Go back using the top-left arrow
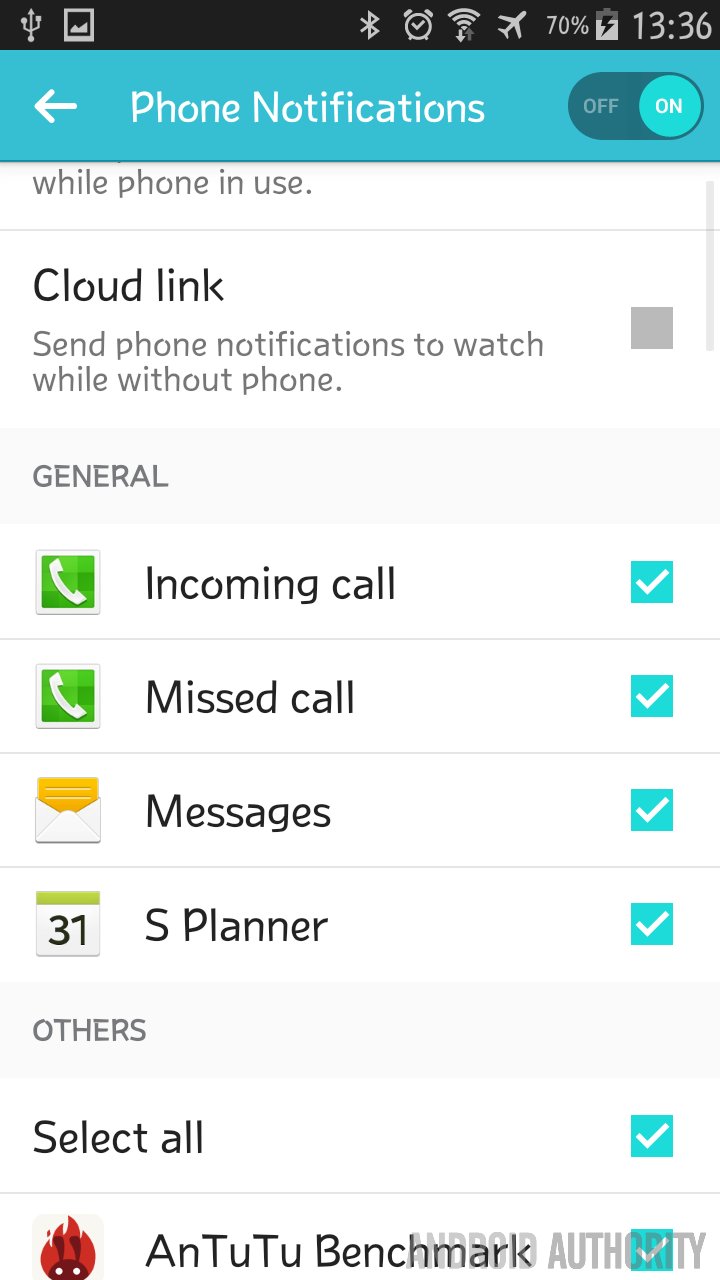 [x=56, y=107]
